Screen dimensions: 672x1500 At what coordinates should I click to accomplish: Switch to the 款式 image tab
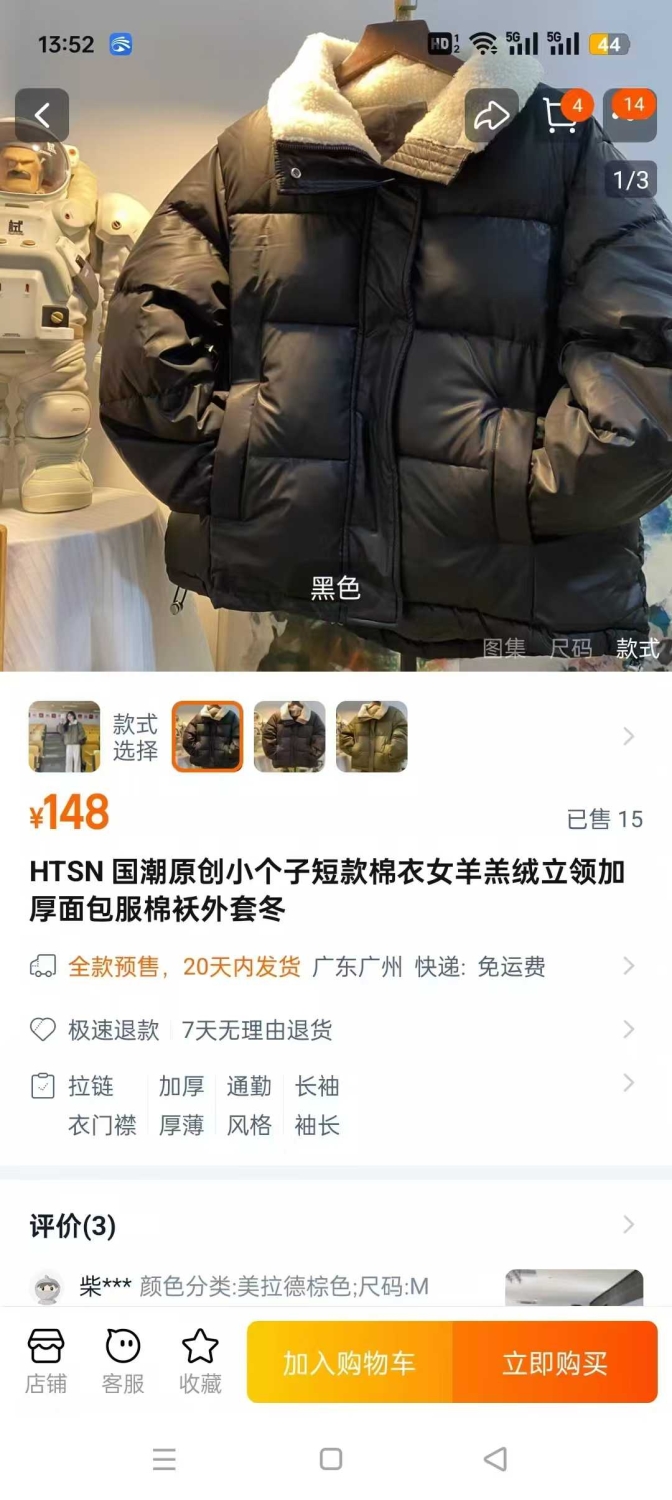click(x=638, y=648)
